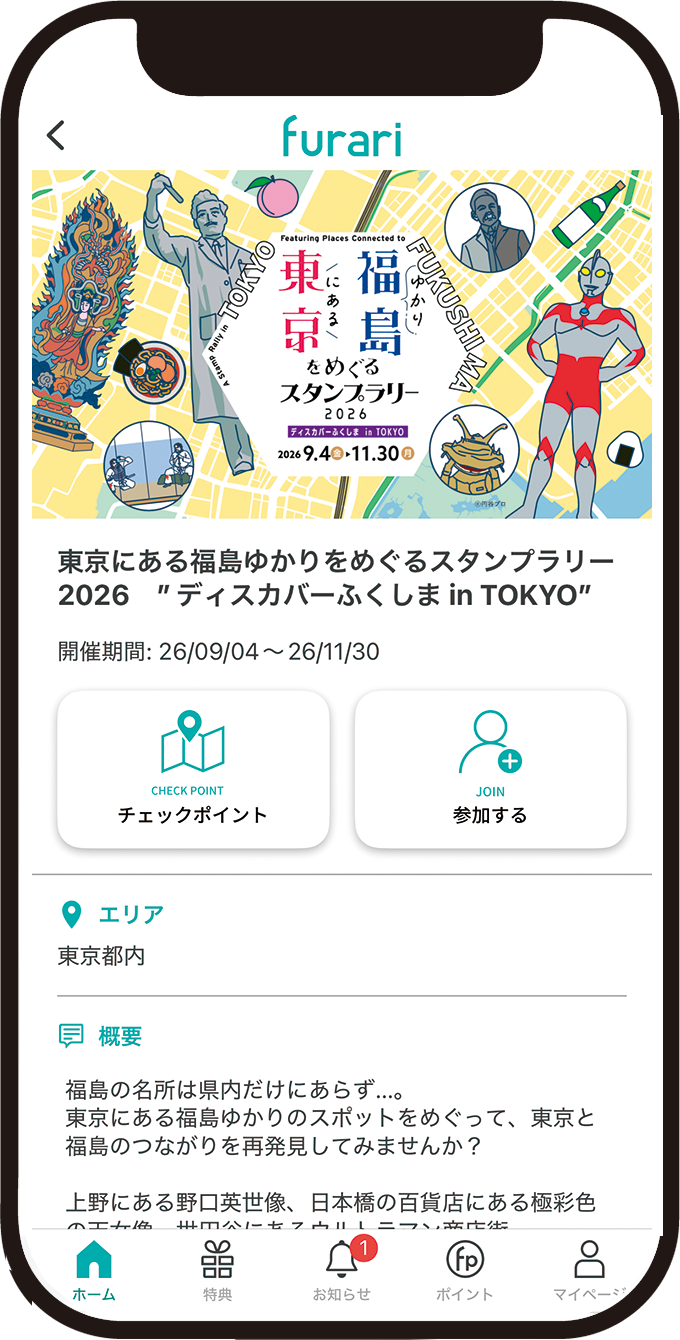Open お知らせ notifications bell
Viewport: 680px width, 1340px height.
click(342, 1270)
